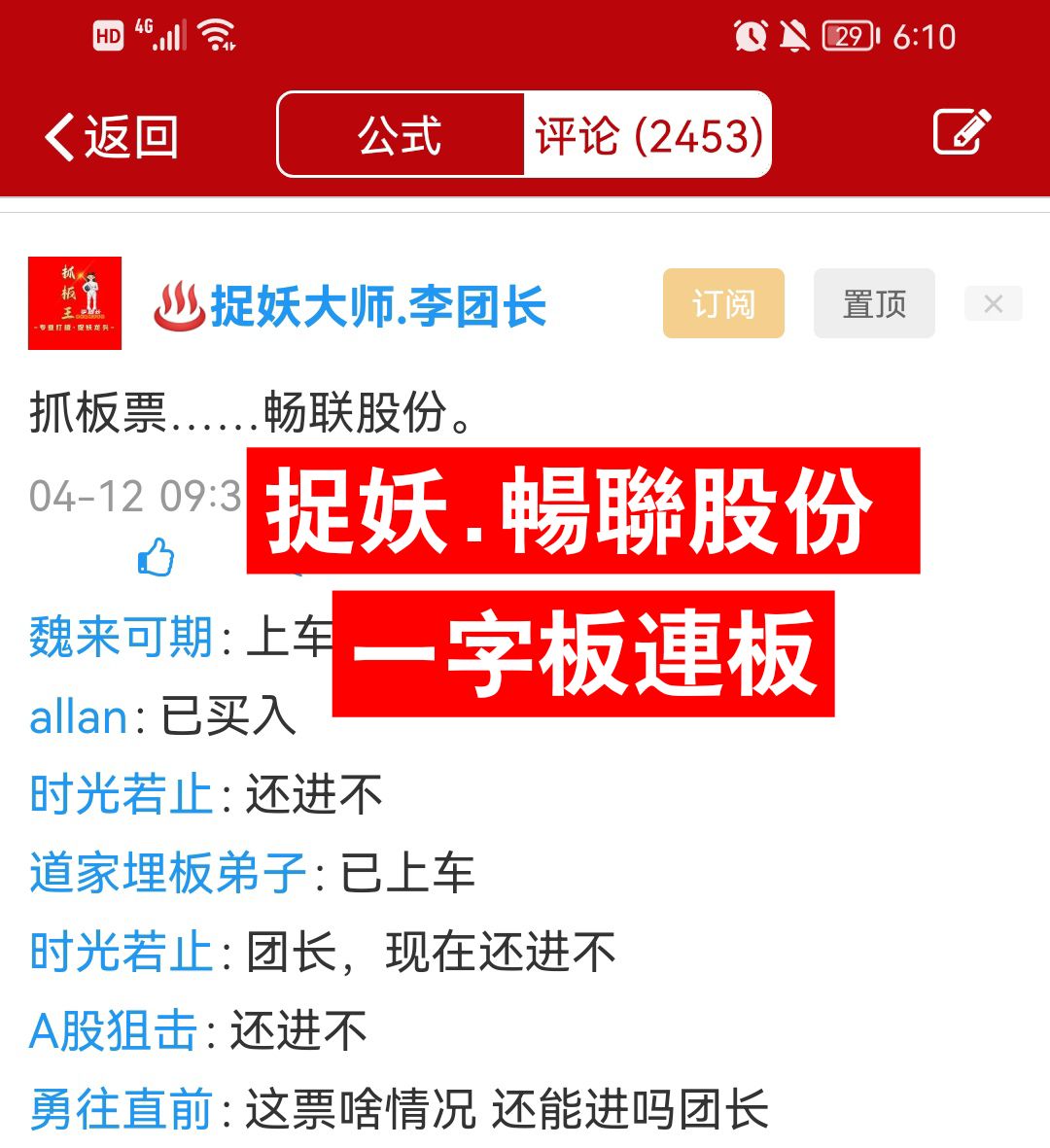The image size is (1050, 1148).
Task: Open the 捉妖大师.李团长 profile
Action: 377,306
